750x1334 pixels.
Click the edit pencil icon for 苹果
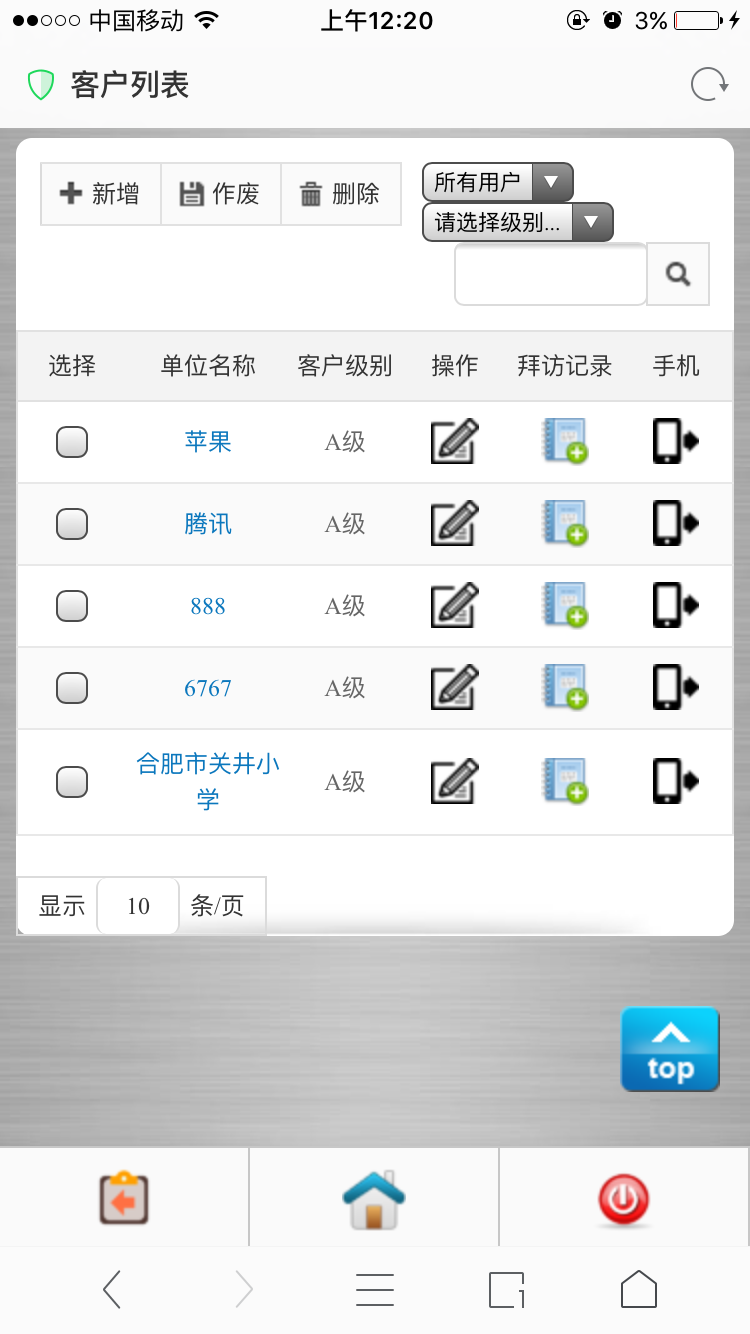[454, 440]
